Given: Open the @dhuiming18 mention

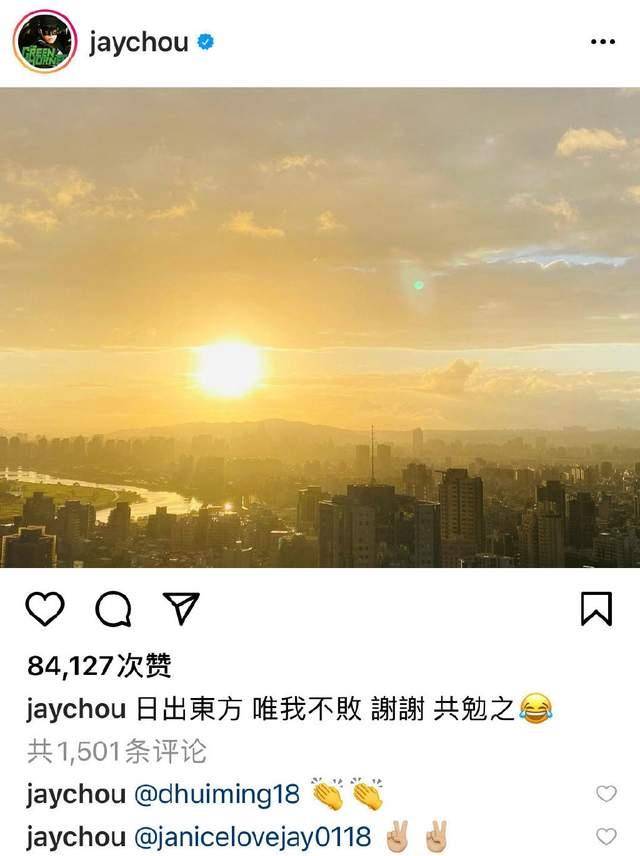Looking at the screenshot, I should pyautogui.click(x=216, y=794).
